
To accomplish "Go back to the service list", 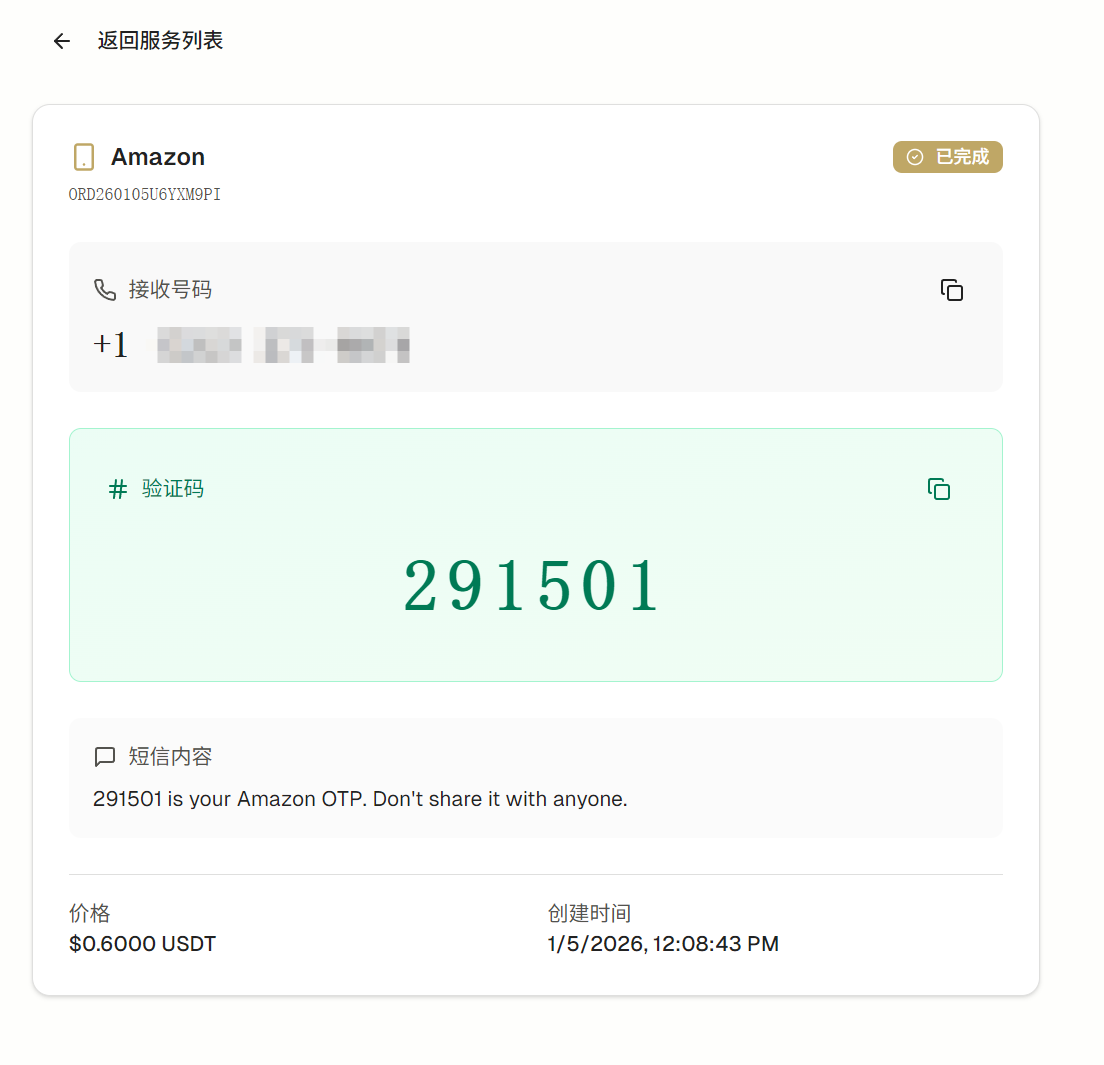I will click(62, 41).
